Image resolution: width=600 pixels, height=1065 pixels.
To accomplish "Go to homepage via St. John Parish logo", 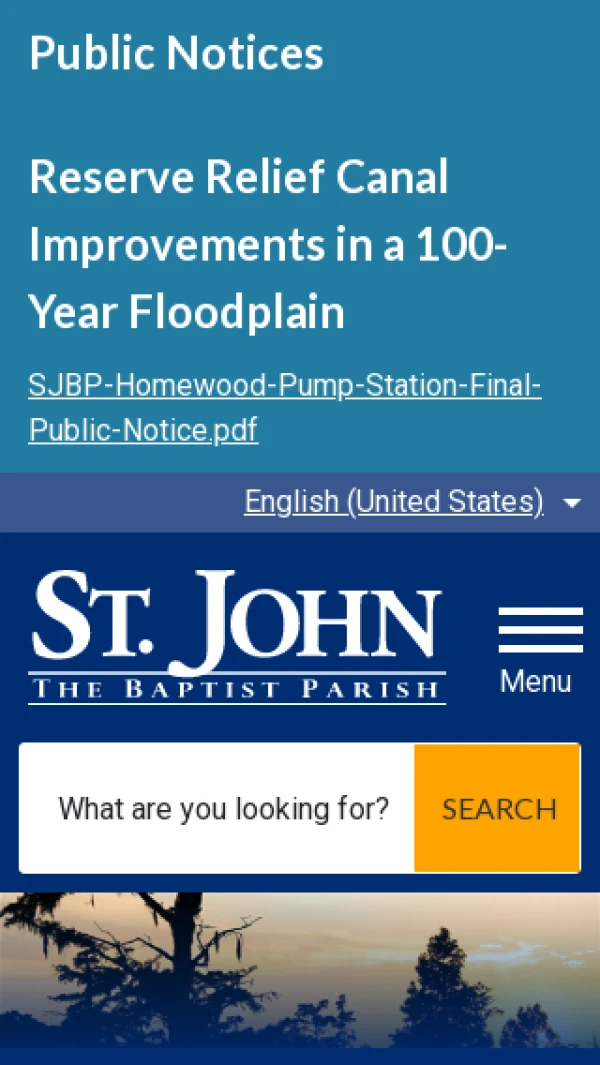I will [237, 636].
